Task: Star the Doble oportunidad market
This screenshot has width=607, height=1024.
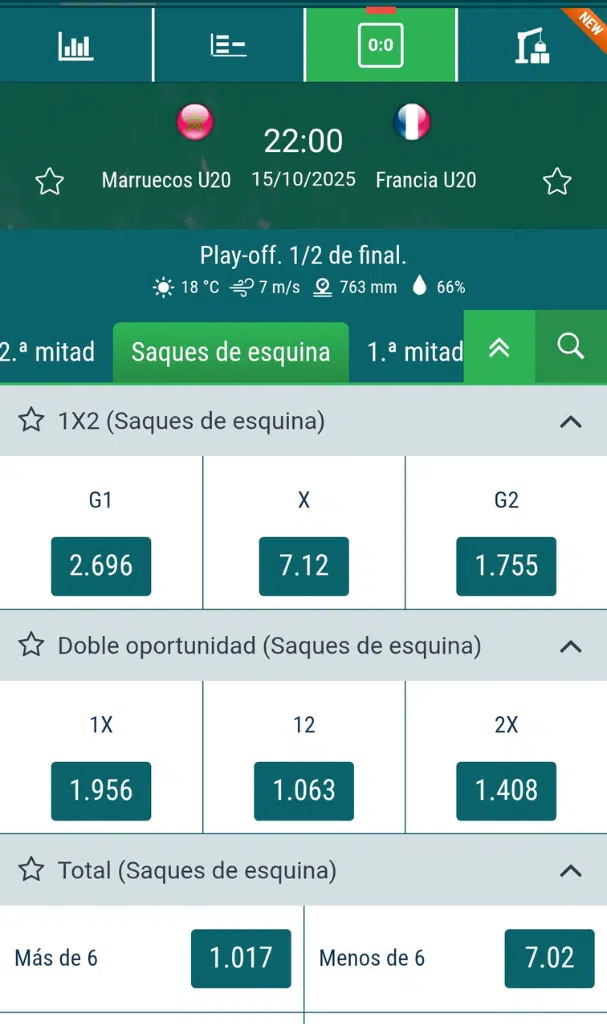Action: (x=32, y=646)
